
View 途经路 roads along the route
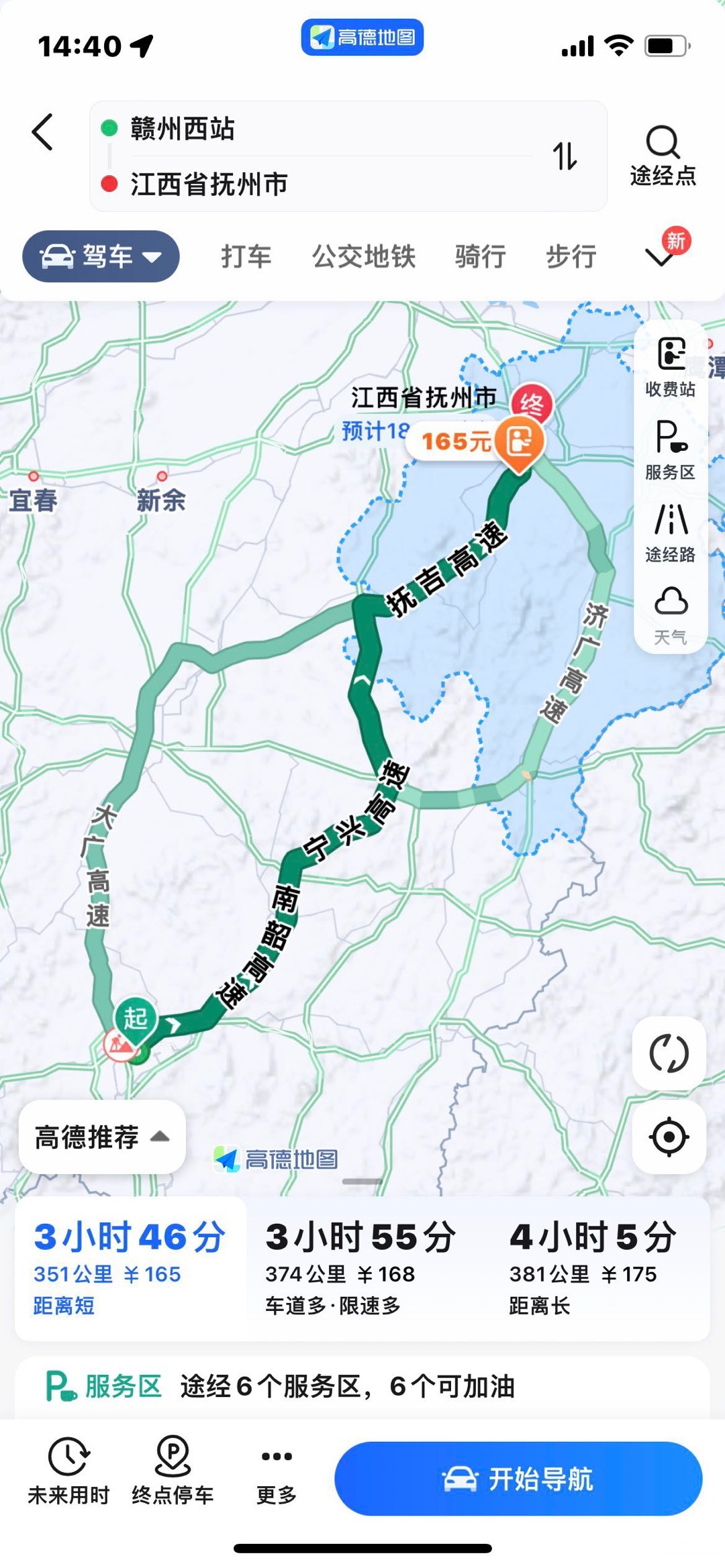tap(671, 533)
